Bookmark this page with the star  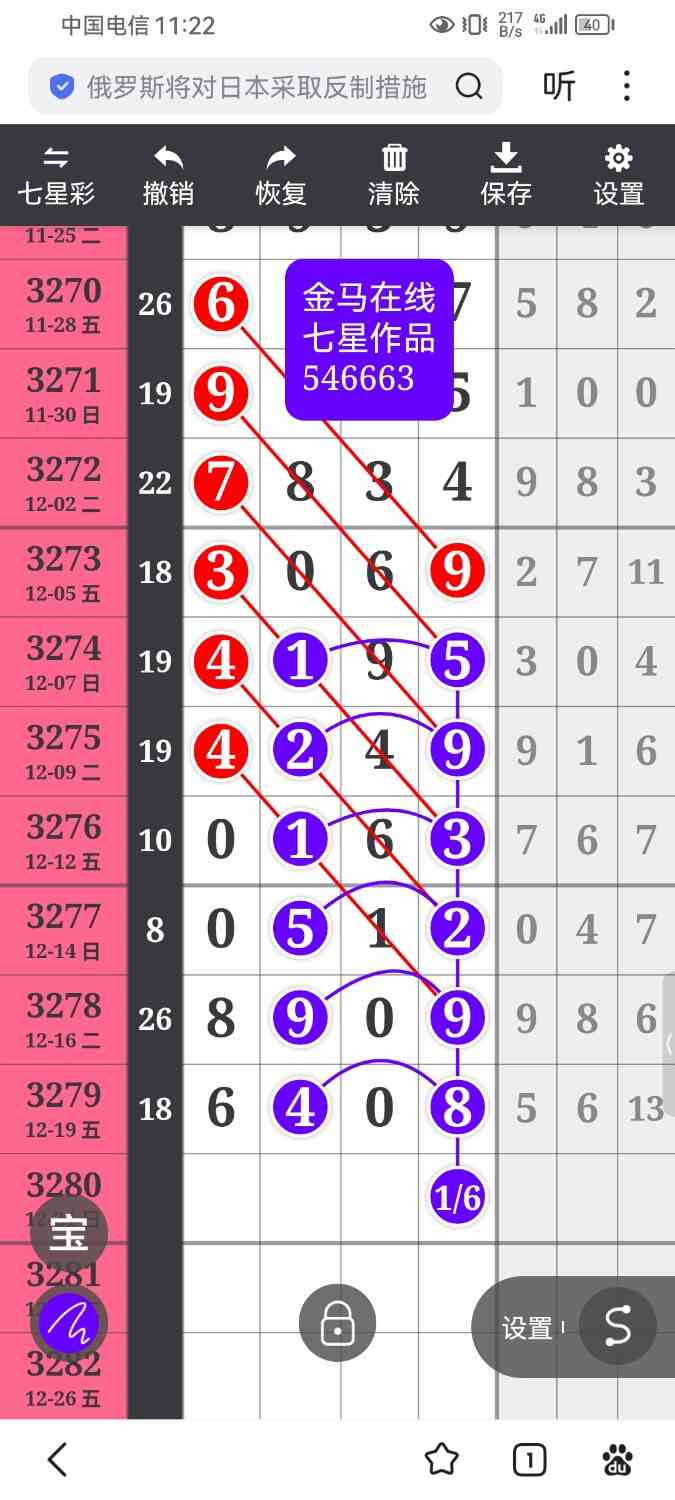(441, 1460)
